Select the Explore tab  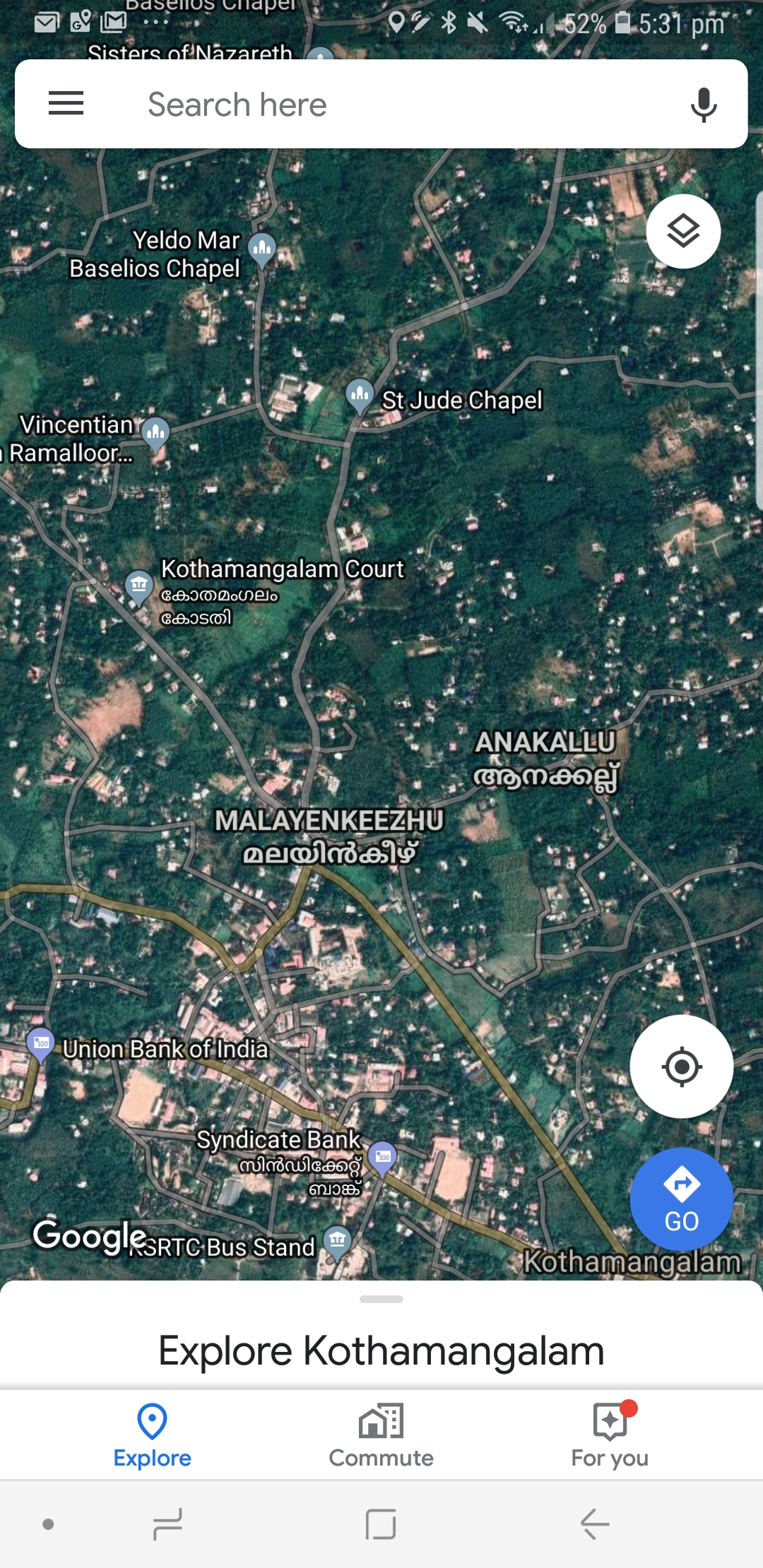pos(152,1434)
